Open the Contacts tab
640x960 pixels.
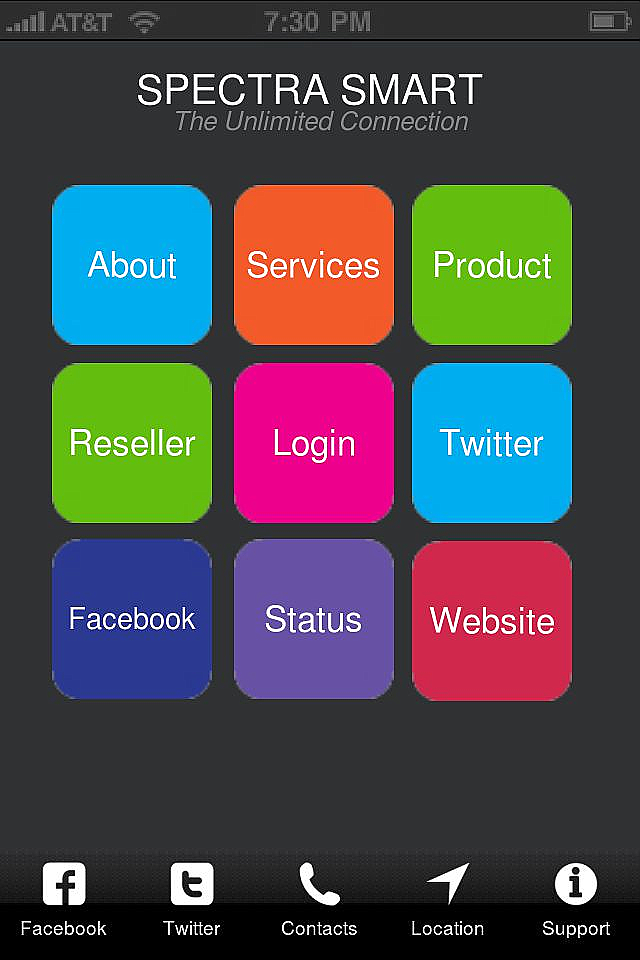click(319, 900)
